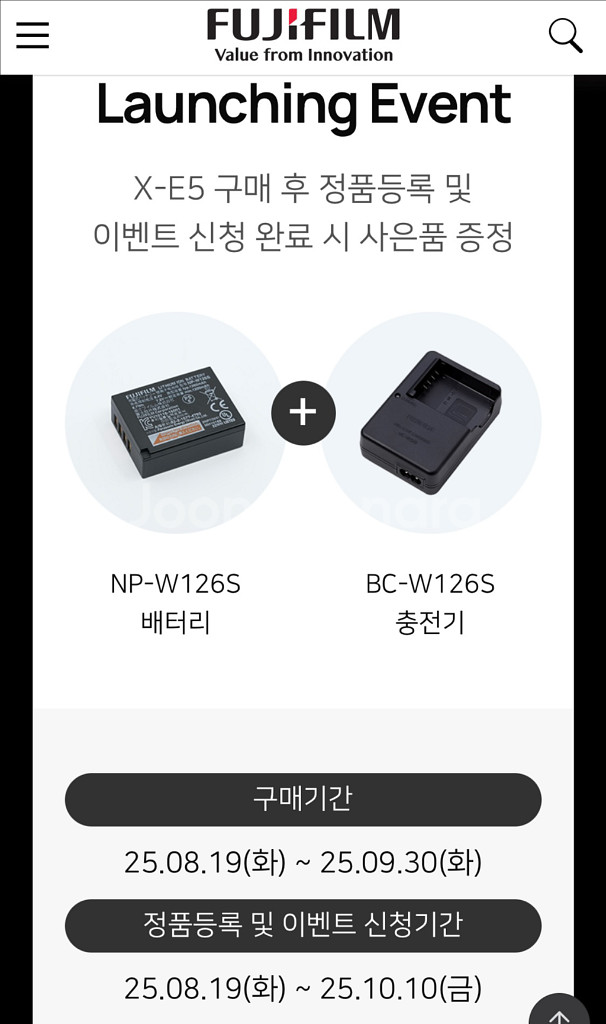The width and height of the screenshot is (606, 1024).
Task: Open the hamburger menu
Action: click(x=33, y=35)
